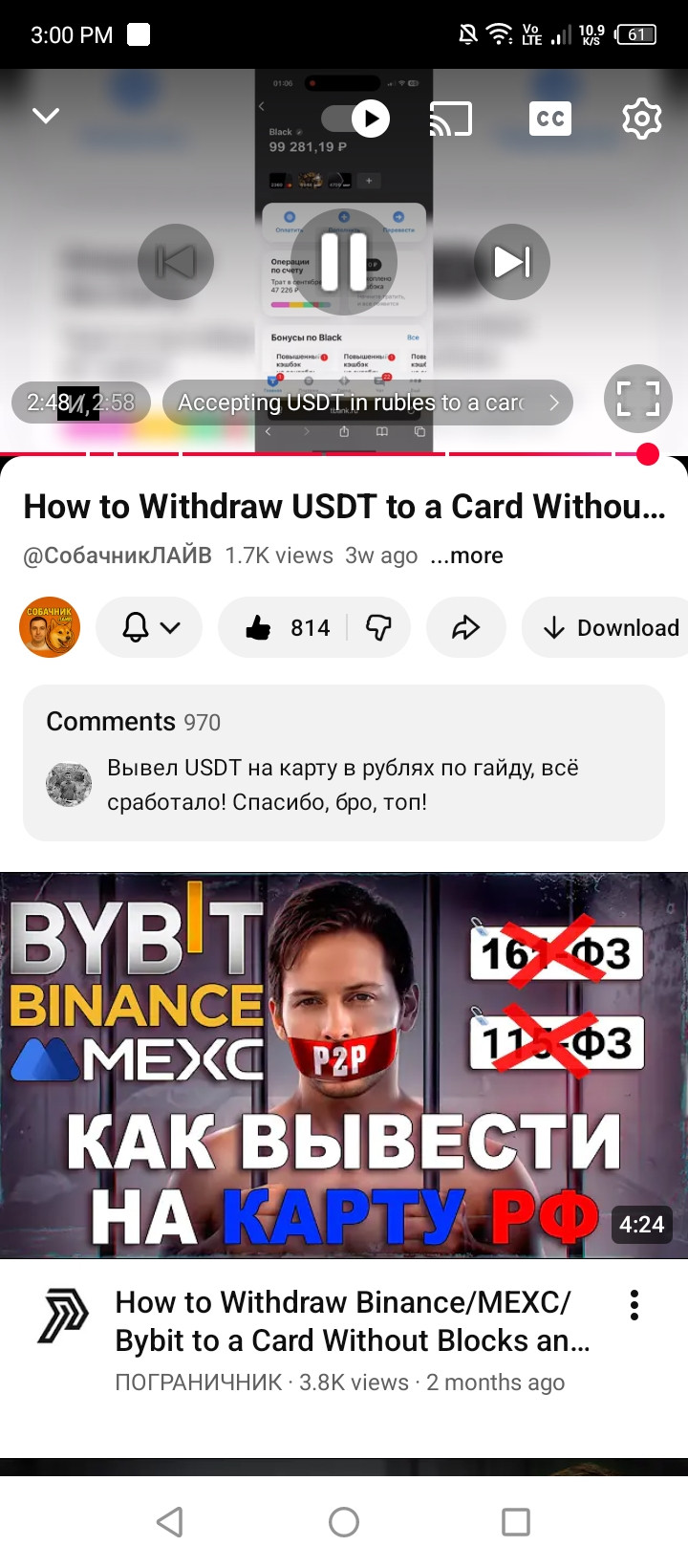Pause the video
Image resolution: width=688 pixels, height=1568 pixels.
[344, 261]
